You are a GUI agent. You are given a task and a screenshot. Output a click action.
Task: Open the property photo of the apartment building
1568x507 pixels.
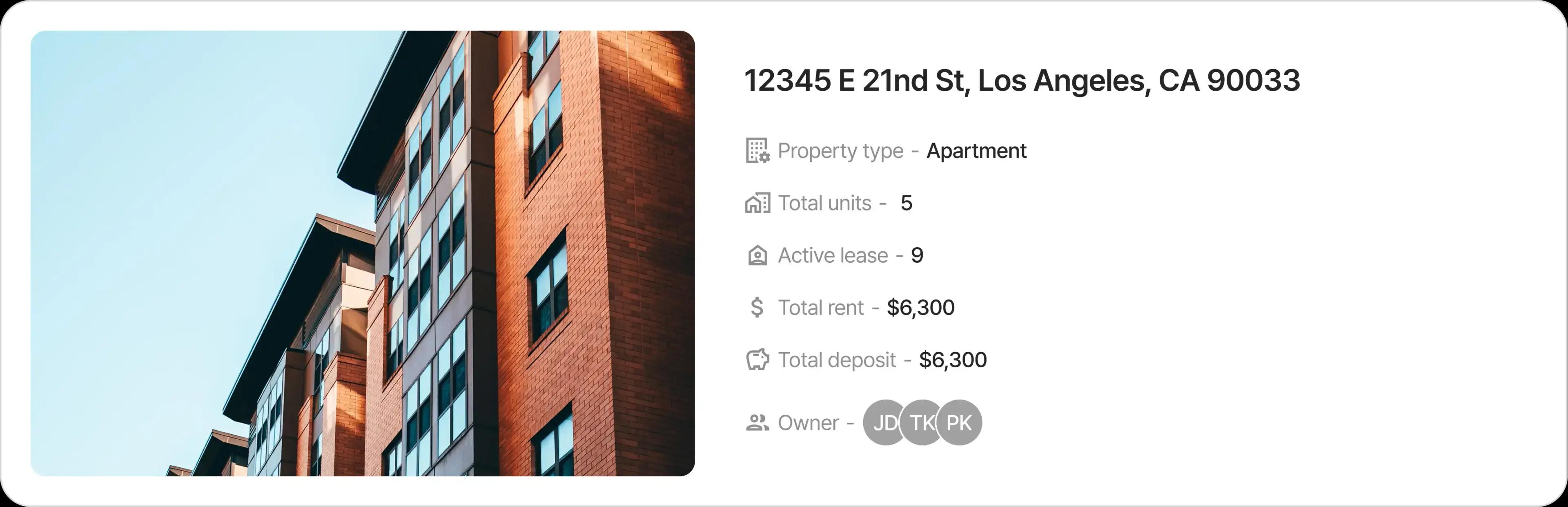[363, 253]
